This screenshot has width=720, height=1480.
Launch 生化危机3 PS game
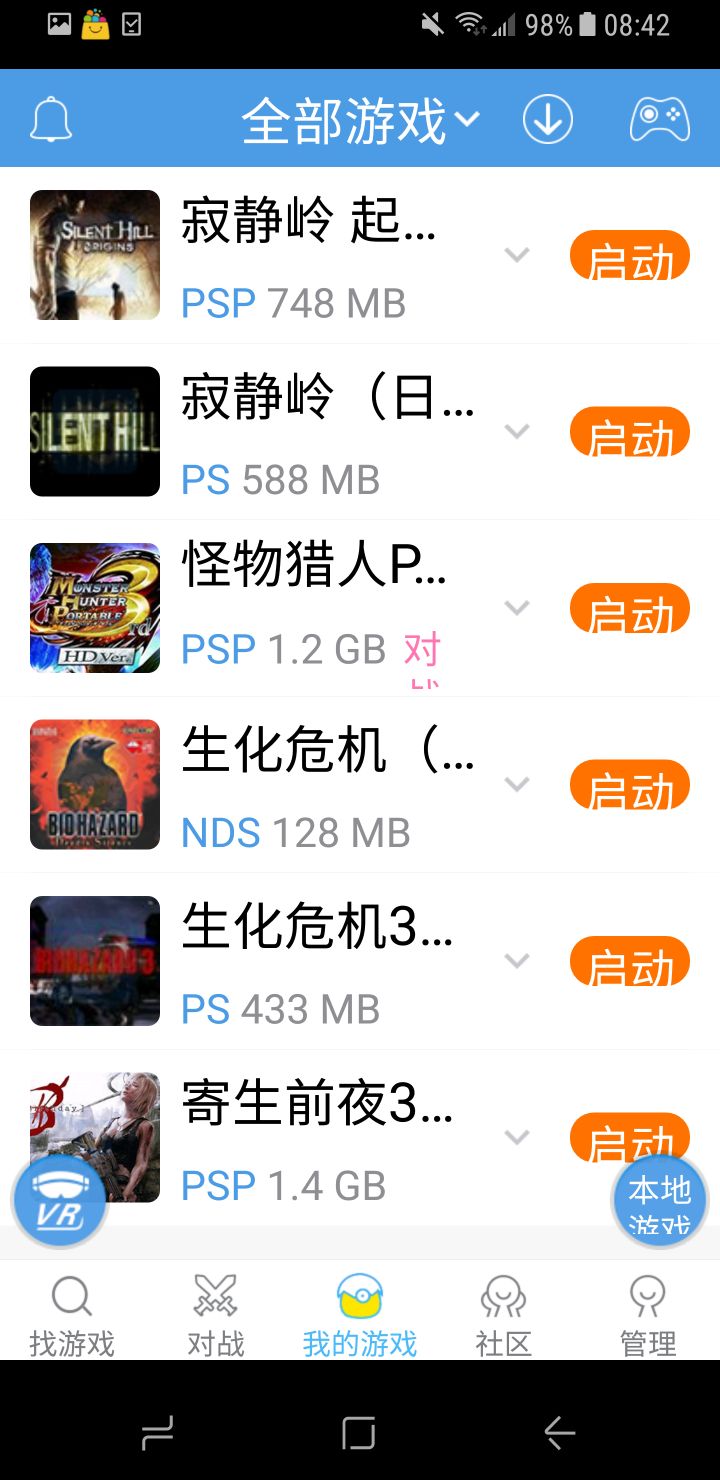coord(629,961)
